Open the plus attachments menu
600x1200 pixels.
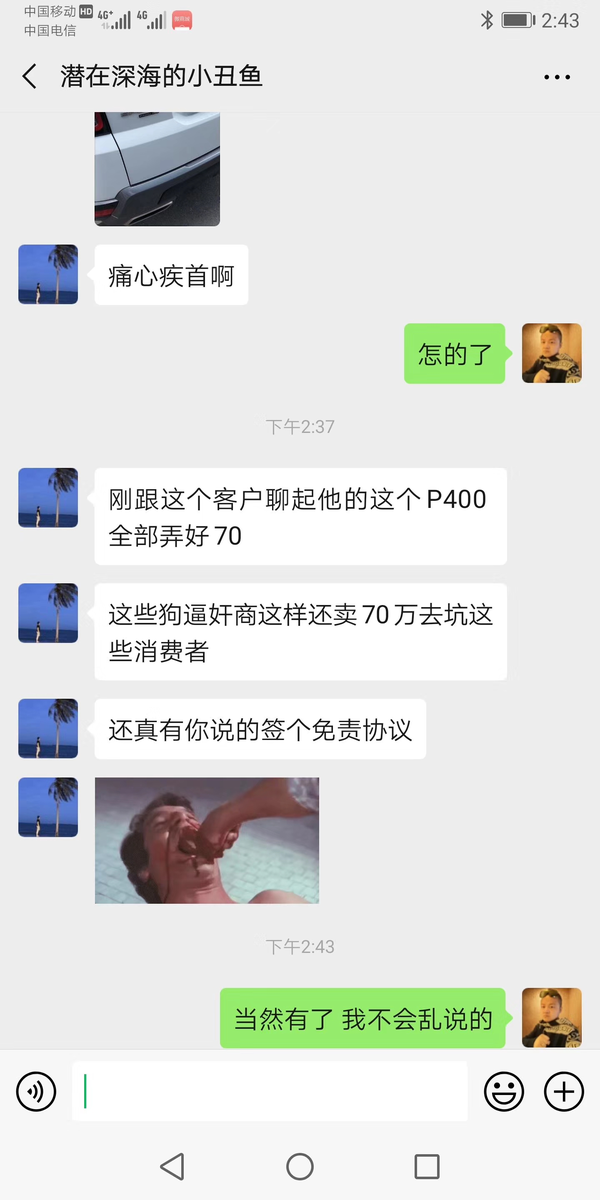(x=564, y=1091)
